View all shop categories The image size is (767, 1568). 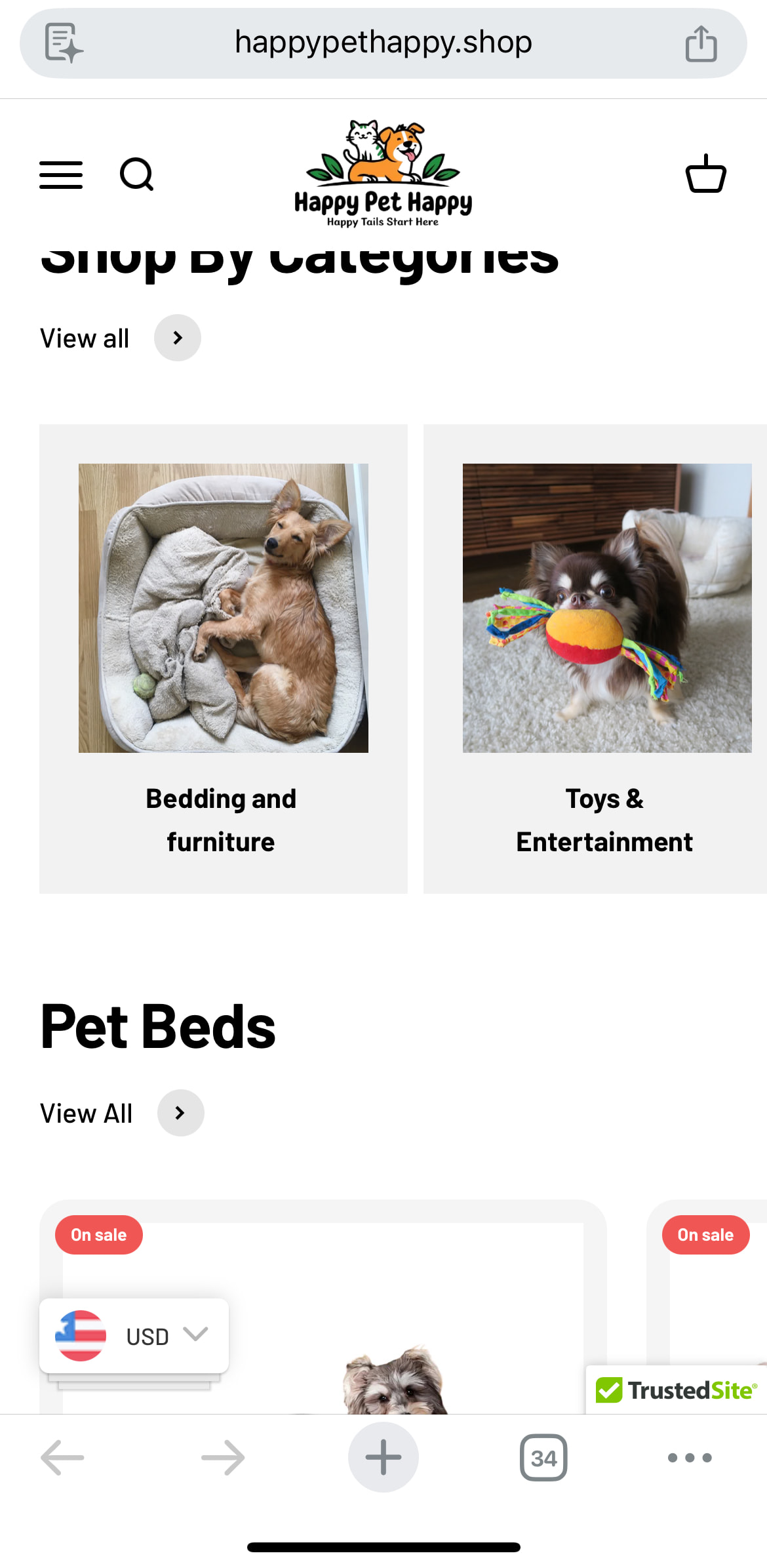120,338
